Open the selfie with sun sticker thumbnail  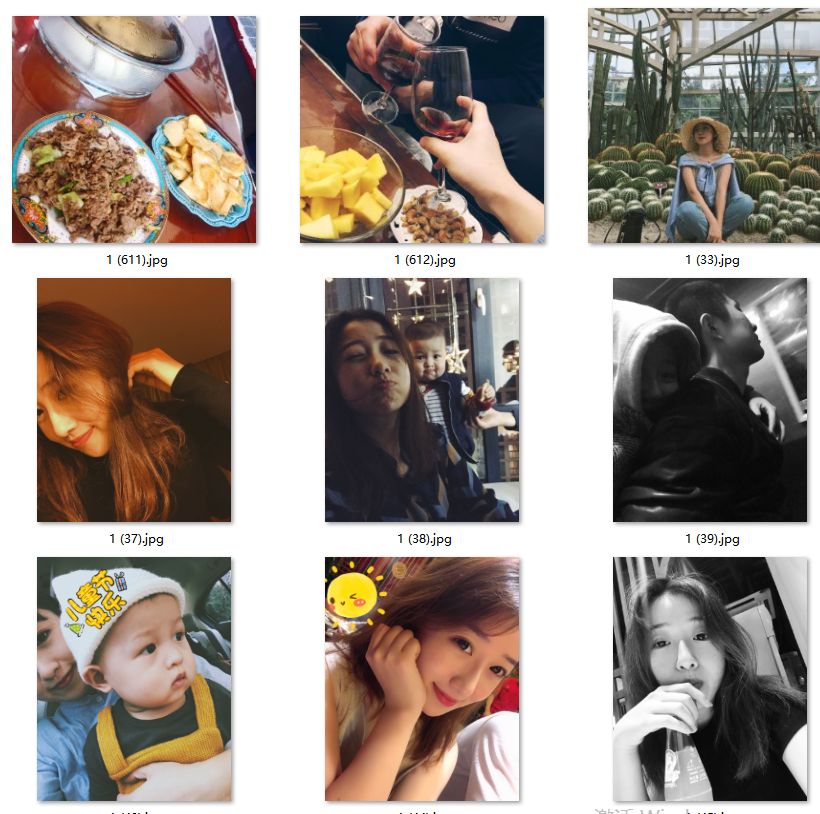coord(422,679)
